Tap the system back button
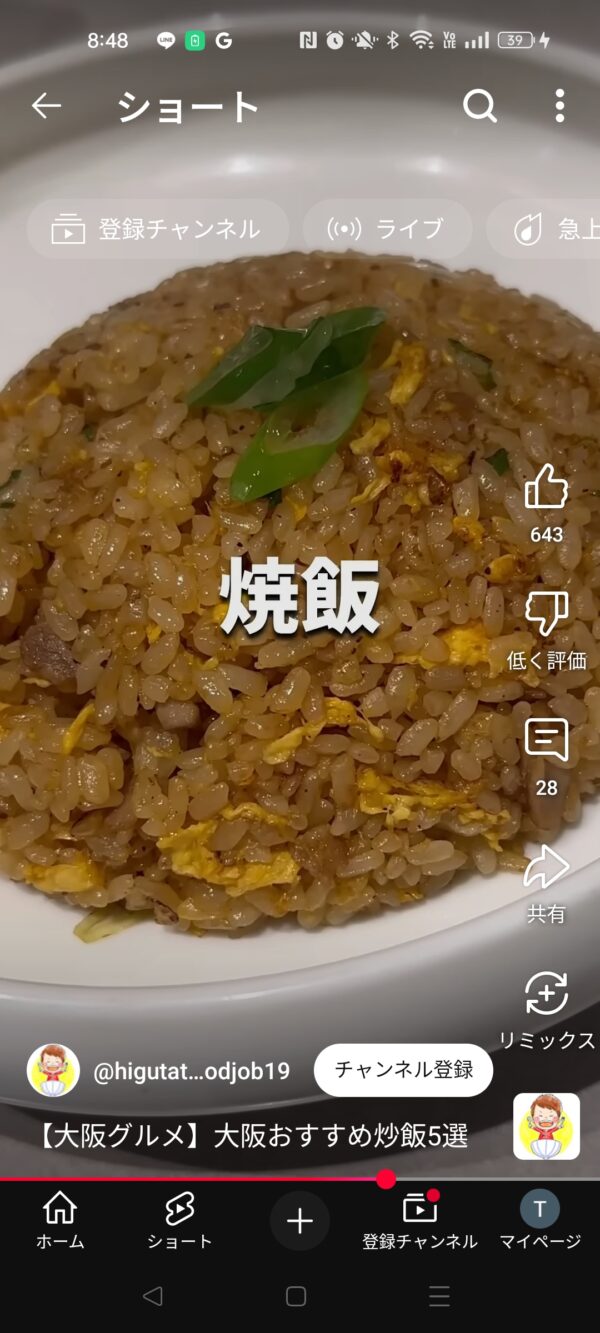The image size is (600, 1333). (x=152, y=1297)
